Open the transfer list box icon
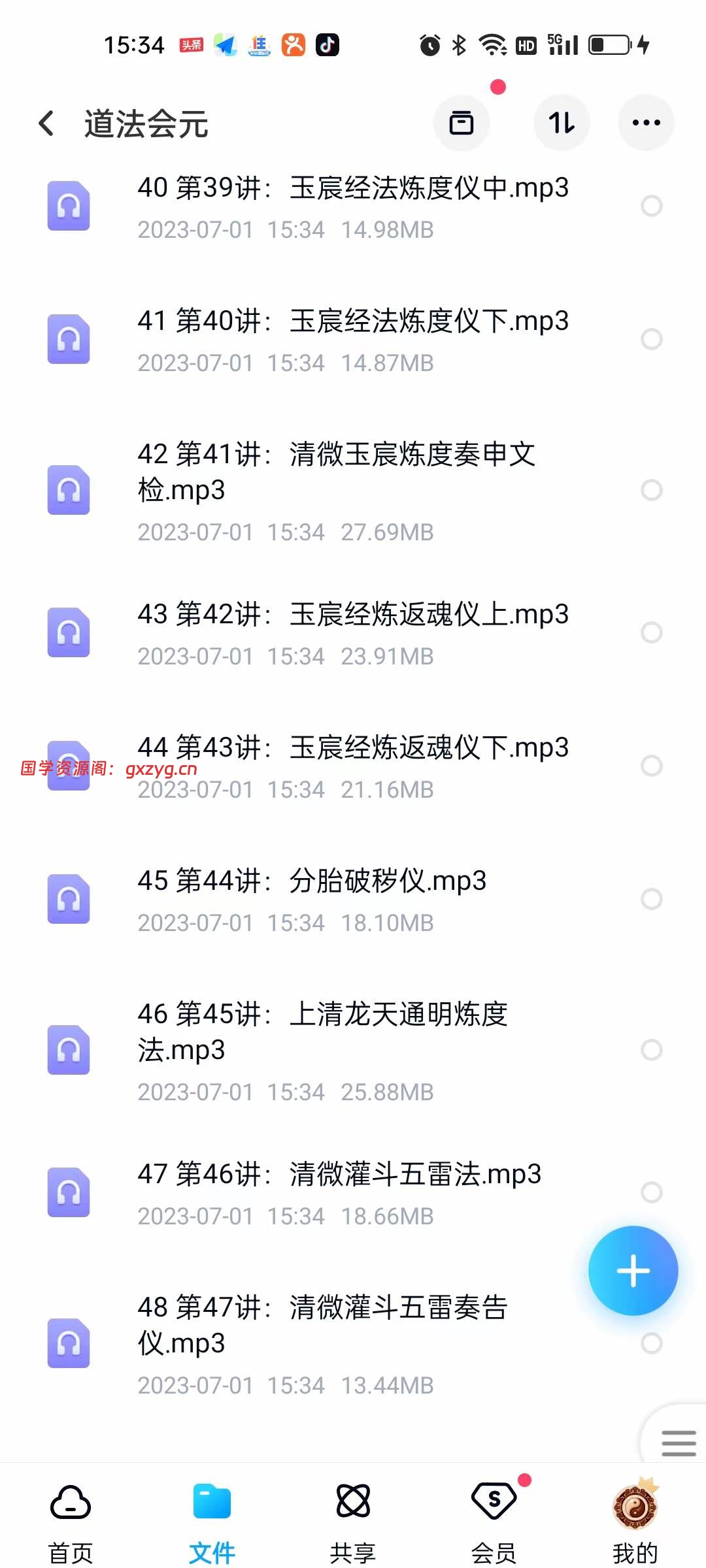 coord(462,123)
